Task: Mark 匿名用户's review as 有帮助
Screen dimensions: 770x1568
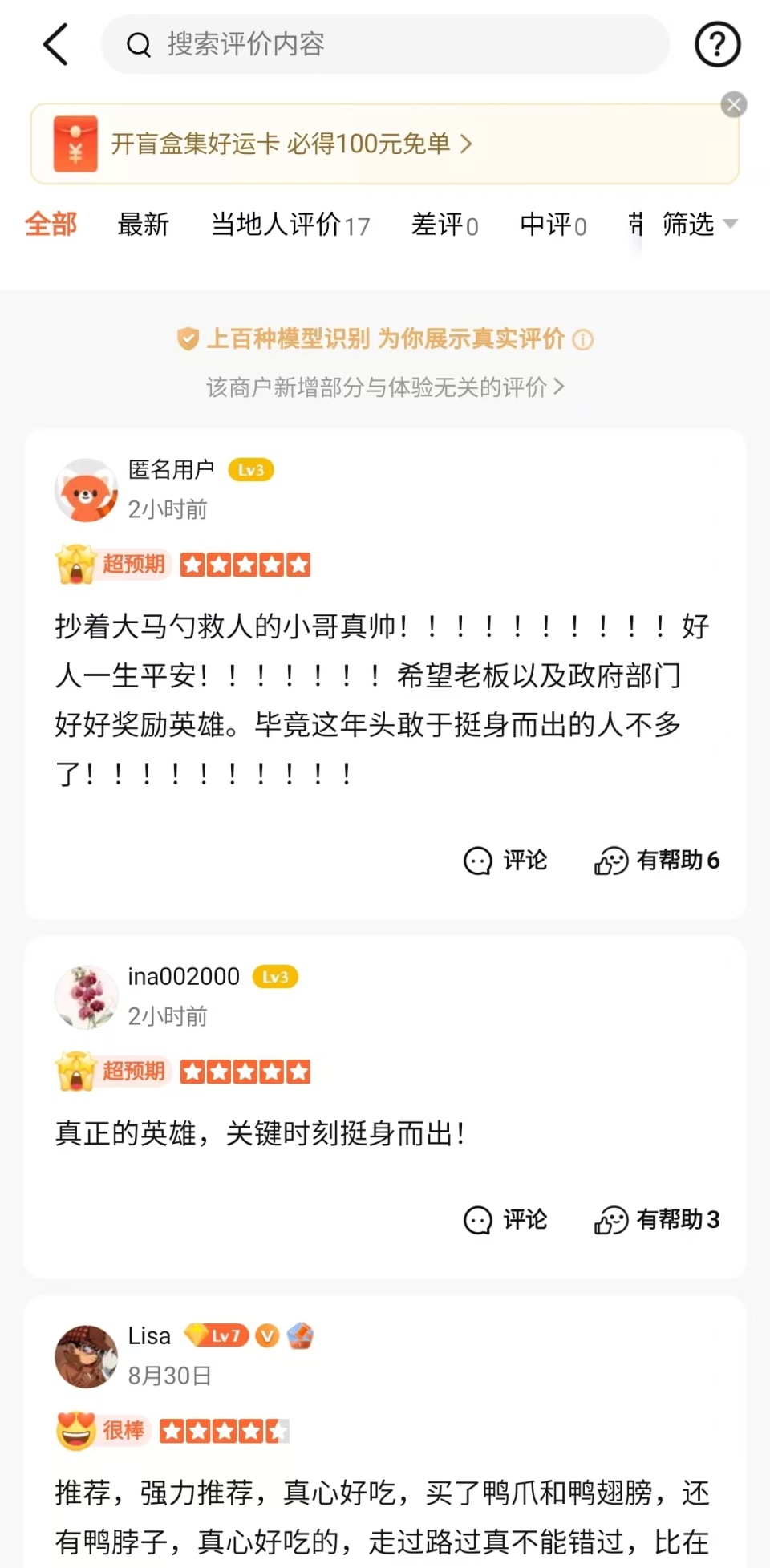Action: pyautogui.click(x=657, y=861)
